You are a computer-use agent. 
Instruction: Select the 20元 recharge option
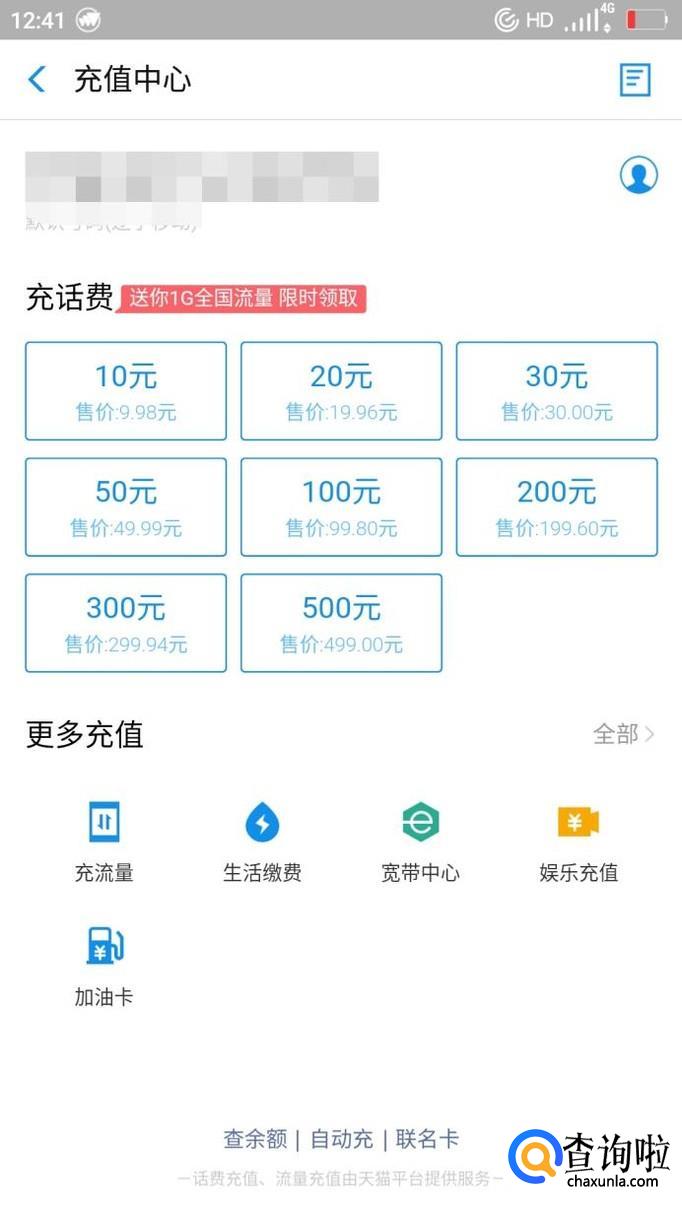(341, 391)
